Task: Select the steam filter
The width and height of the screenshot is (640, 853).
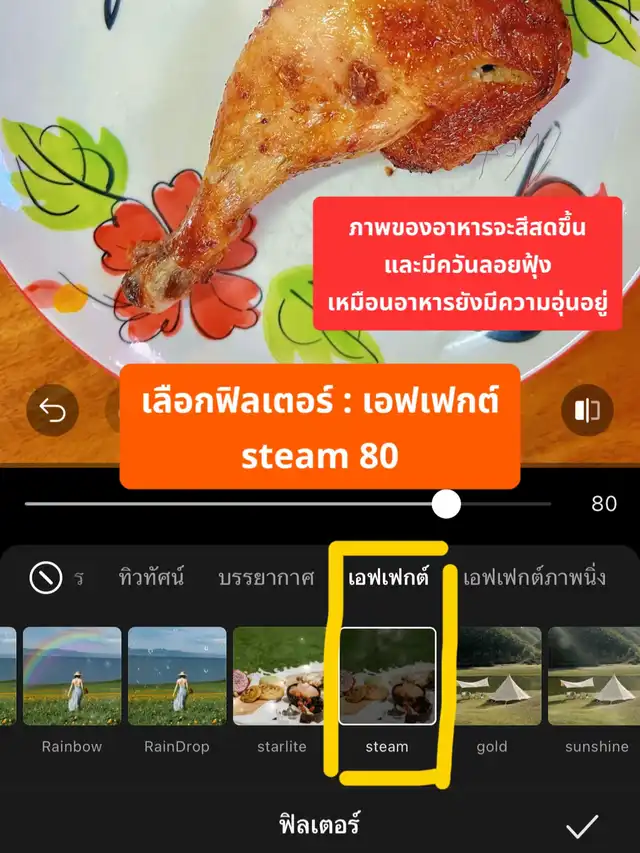Action: (387, 676)
